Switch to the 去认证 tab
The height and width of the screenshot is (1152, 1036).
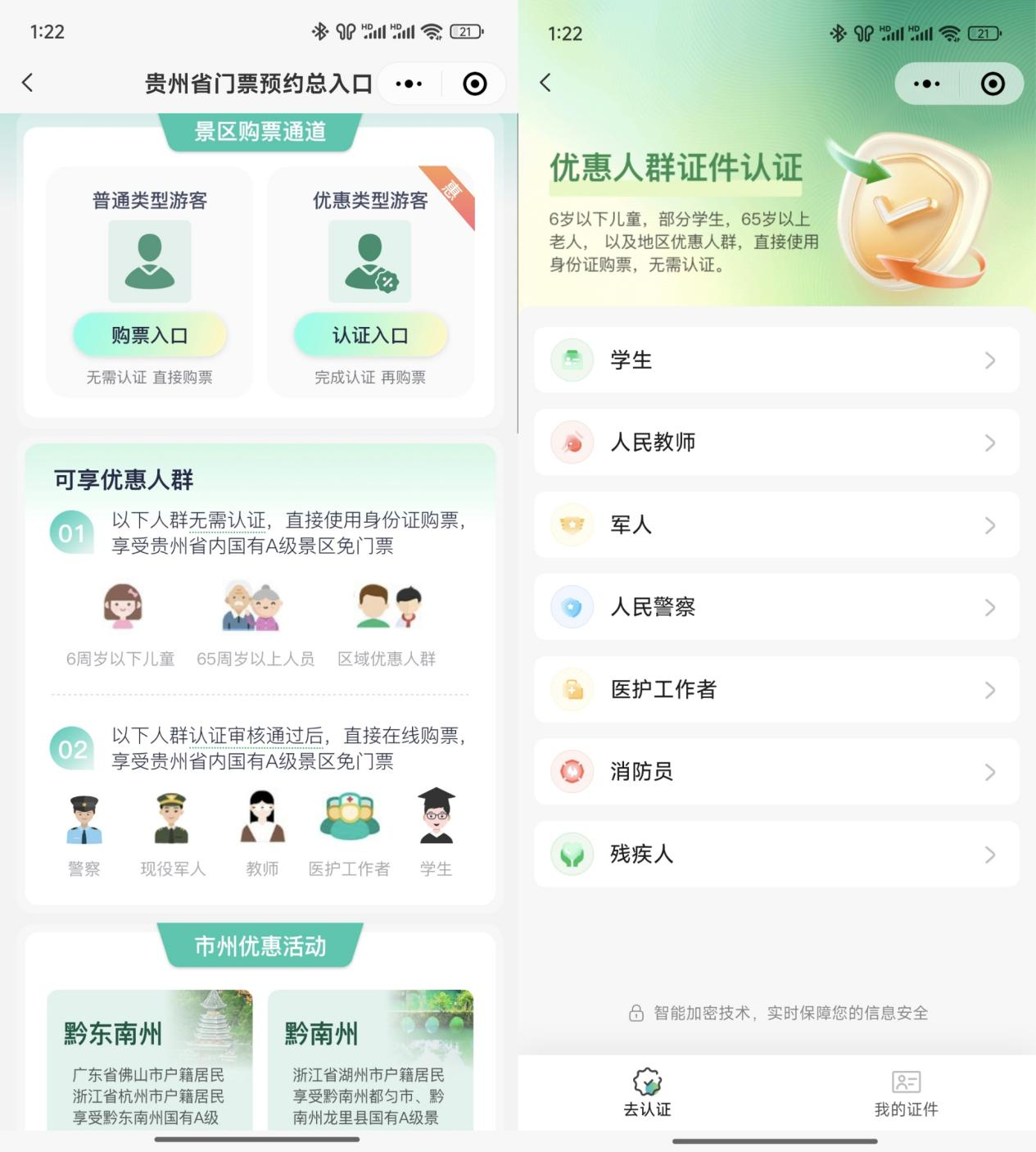tap(647, 1092)
